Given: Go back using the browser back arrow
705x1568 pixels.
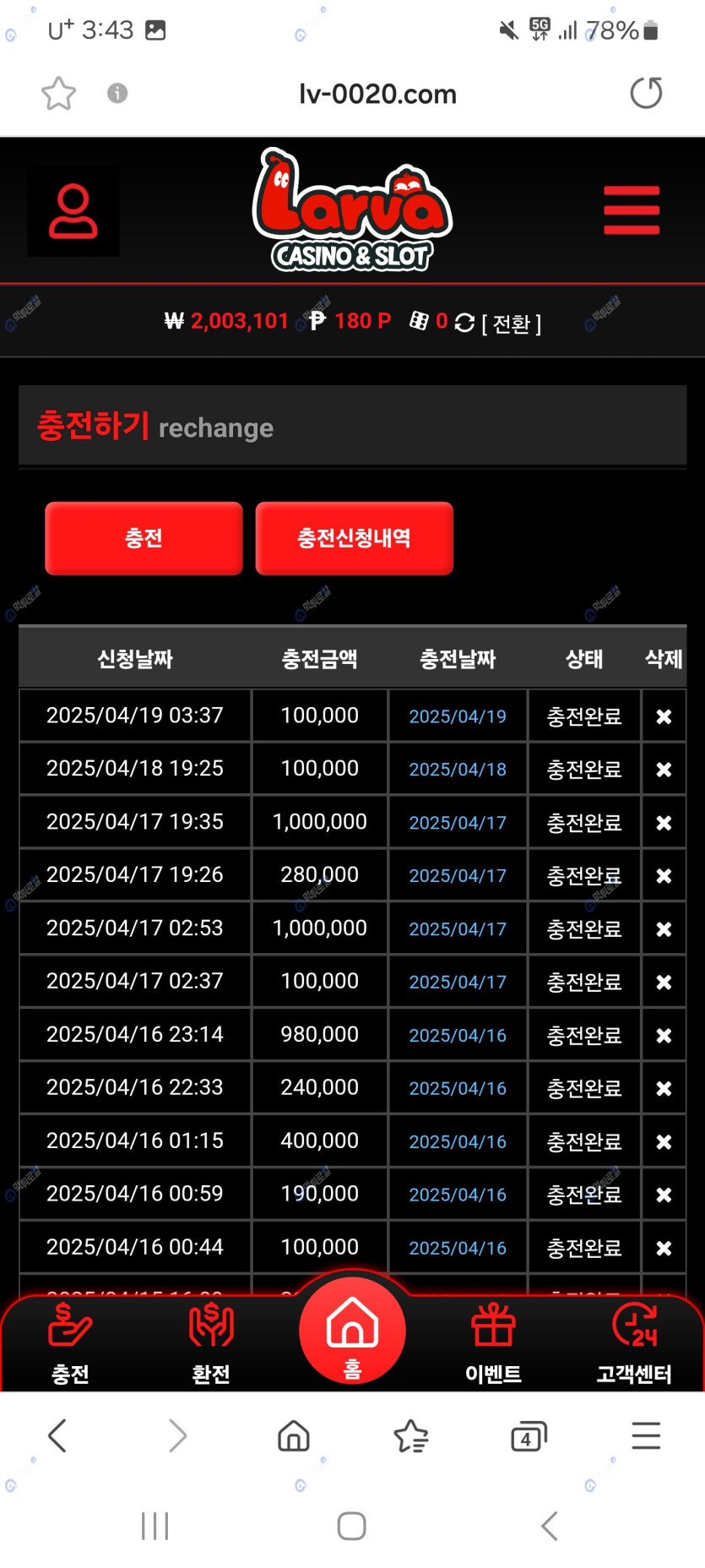Looking at the screenshot, I should click(57, 1436).
